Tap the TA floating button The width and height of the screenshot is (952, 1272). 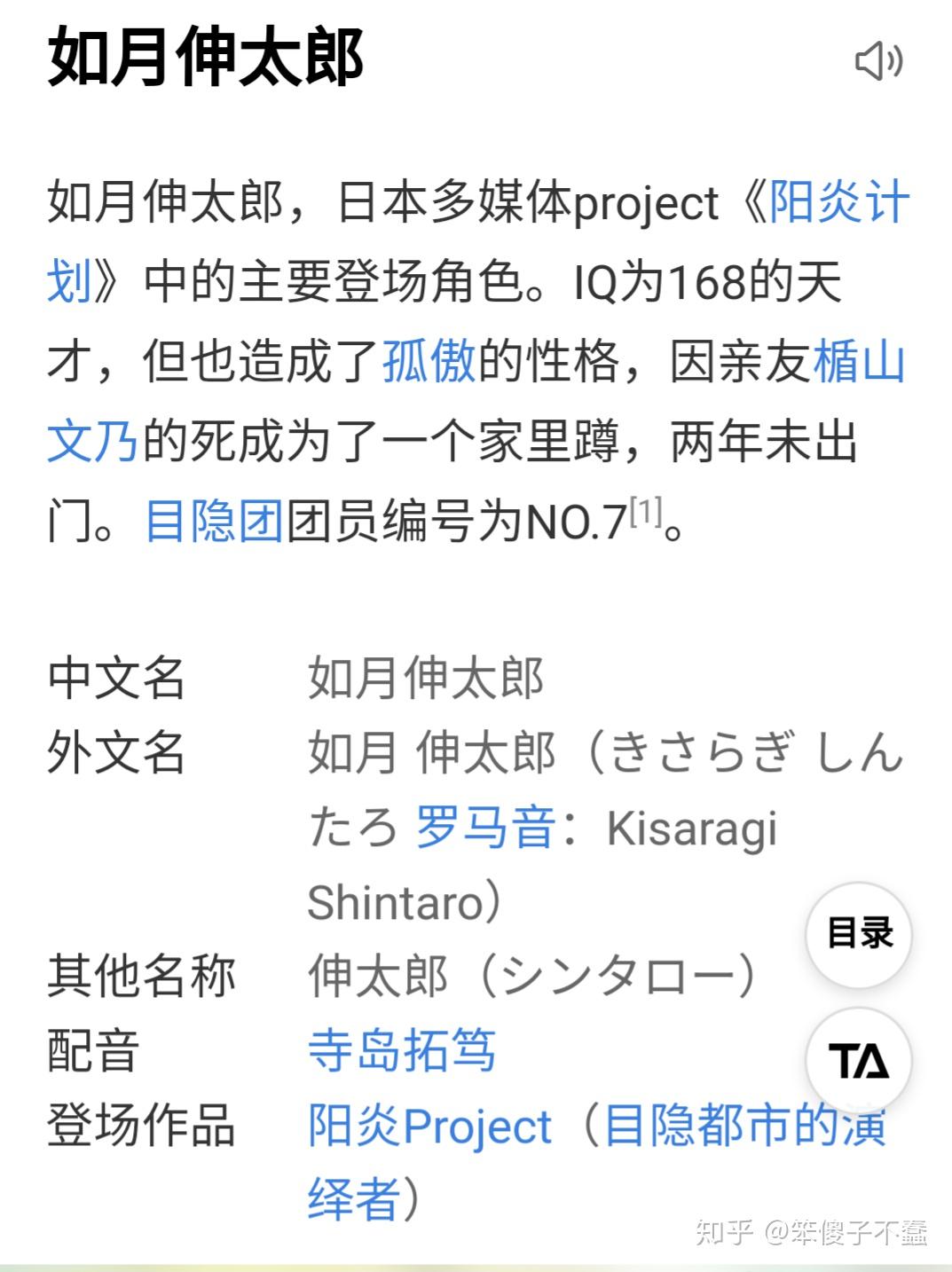point(858,1061)
